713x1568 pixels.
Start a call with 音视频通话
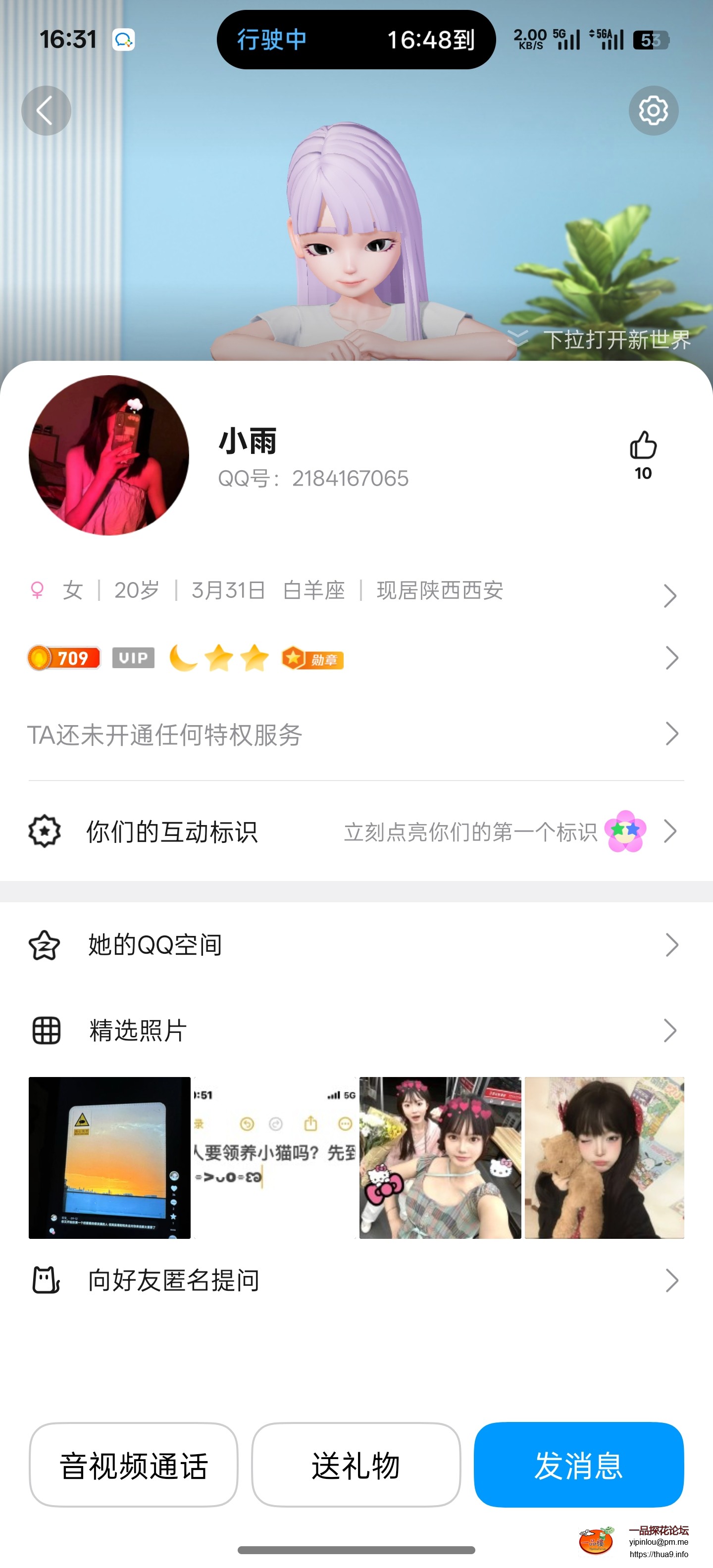click(133, 1465)
